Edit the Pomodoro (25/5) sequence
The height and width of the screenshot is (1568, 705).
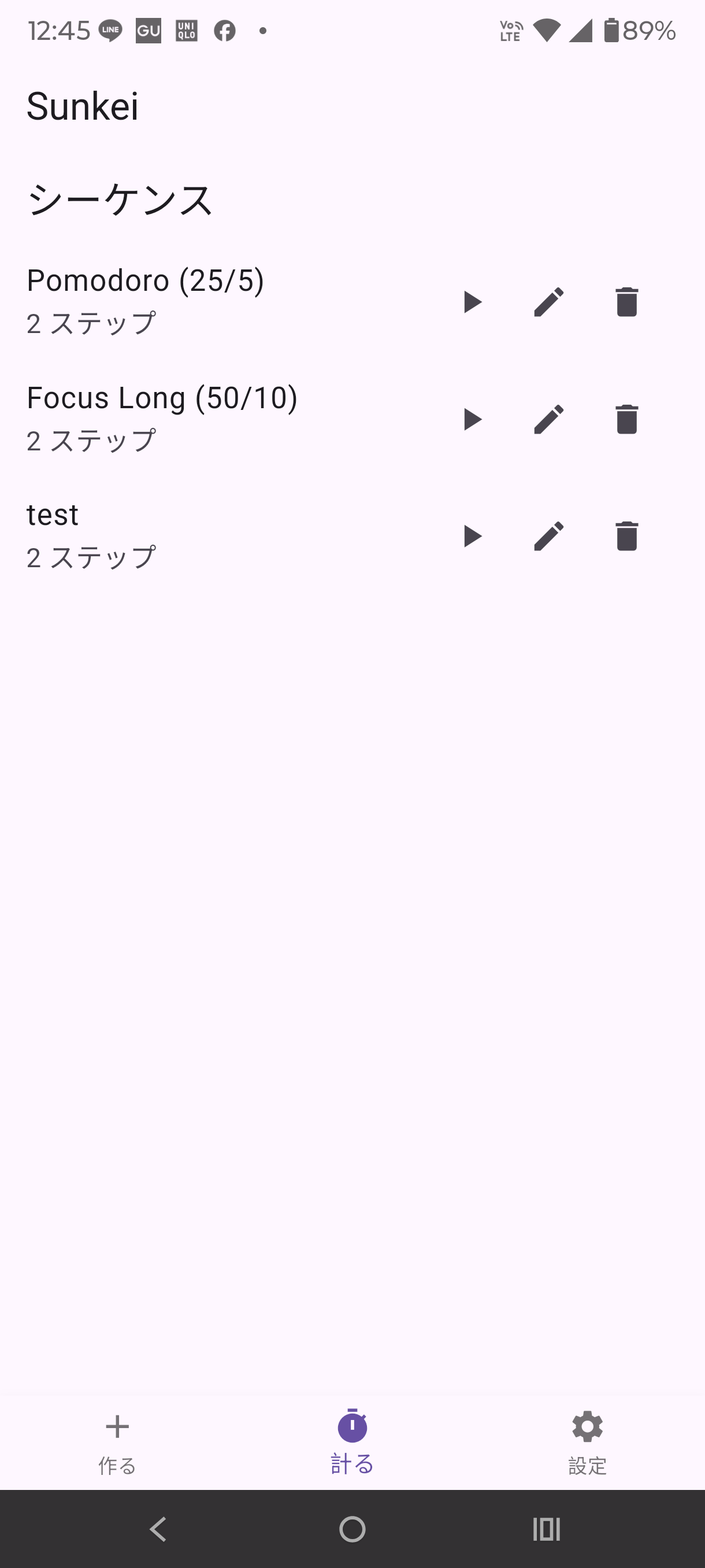[548, 302]
